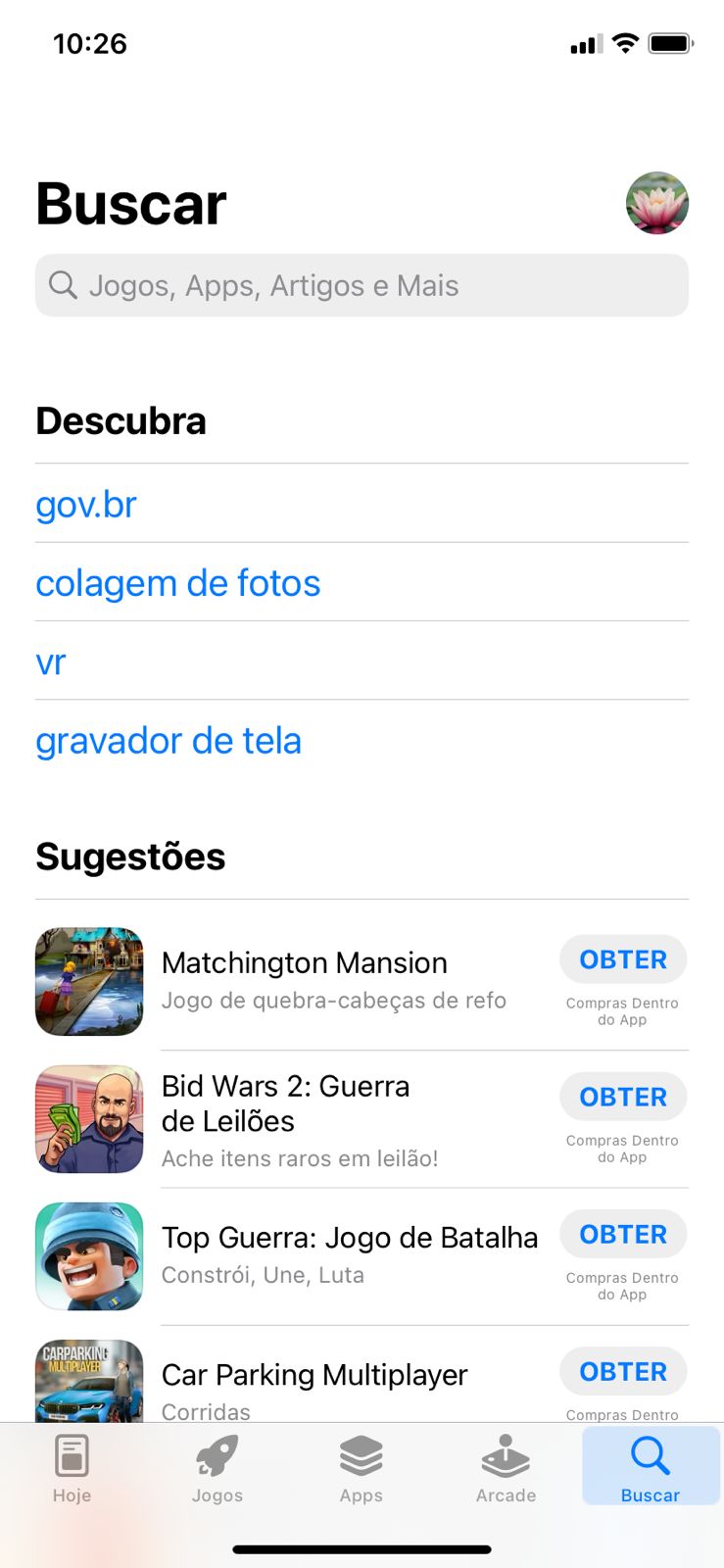This screenshot has height=1568, width=724.
Task: Install Top Guerra using OBTER
Action: (623, 1234)
